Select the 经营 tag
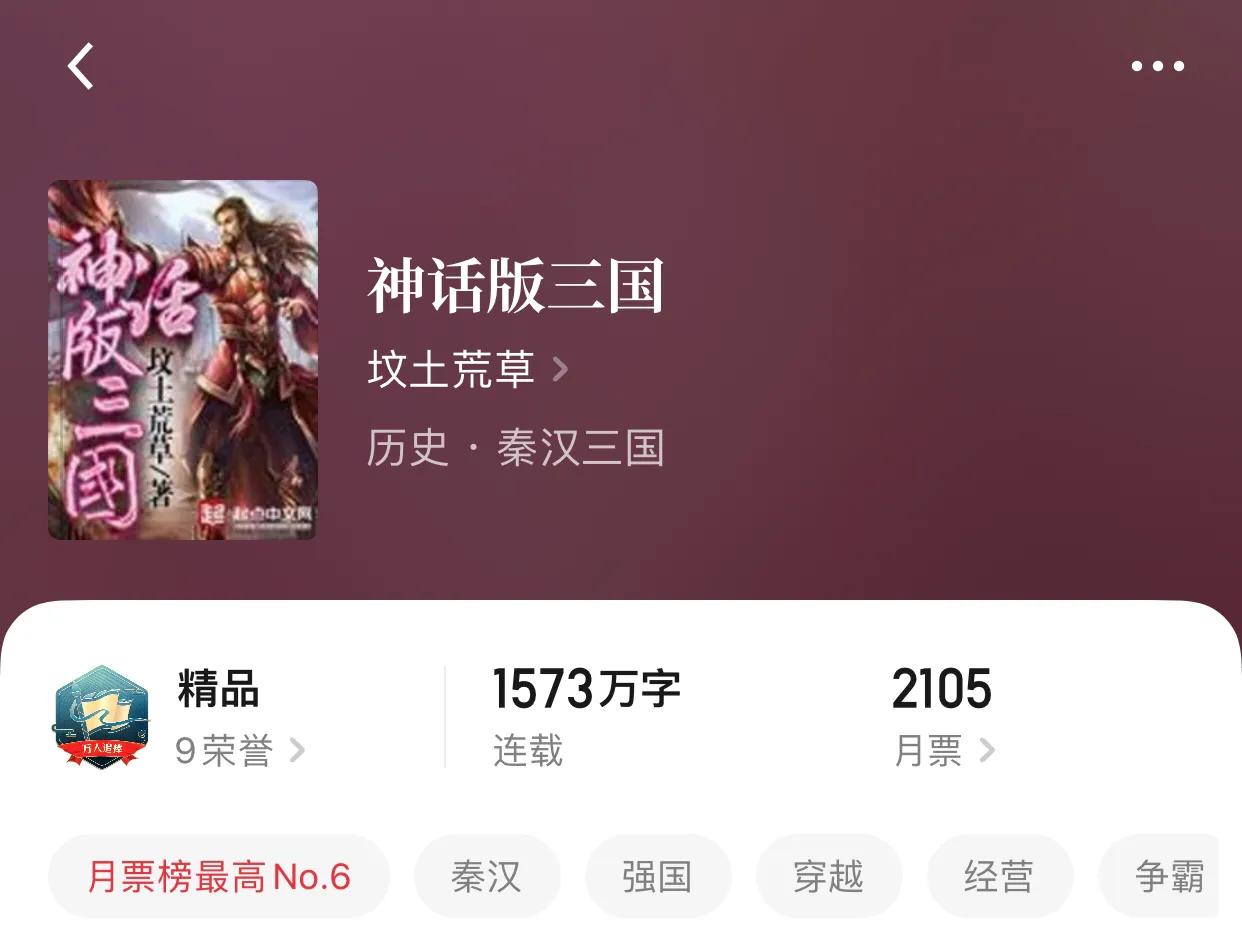 [1000, 877]
